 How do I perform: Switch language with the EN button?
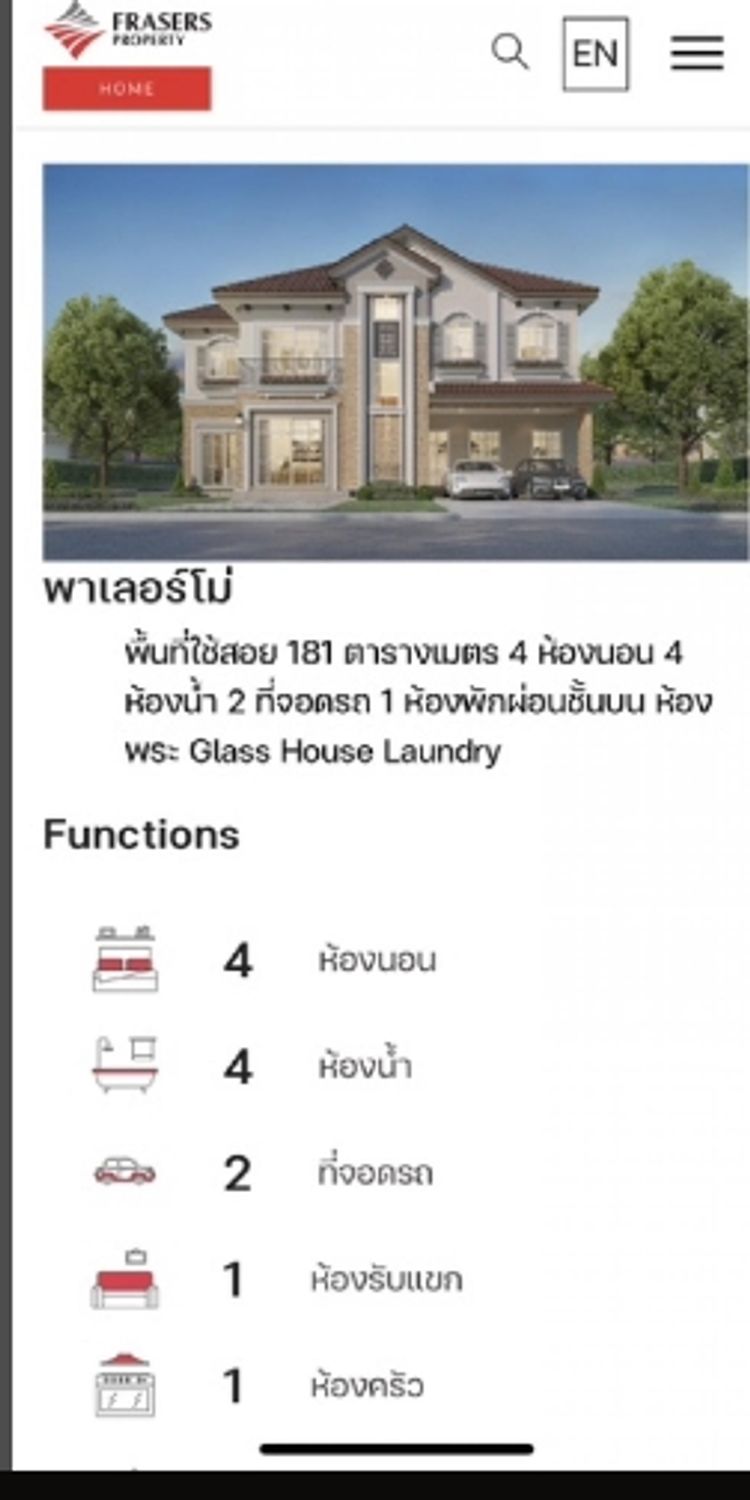595,54
